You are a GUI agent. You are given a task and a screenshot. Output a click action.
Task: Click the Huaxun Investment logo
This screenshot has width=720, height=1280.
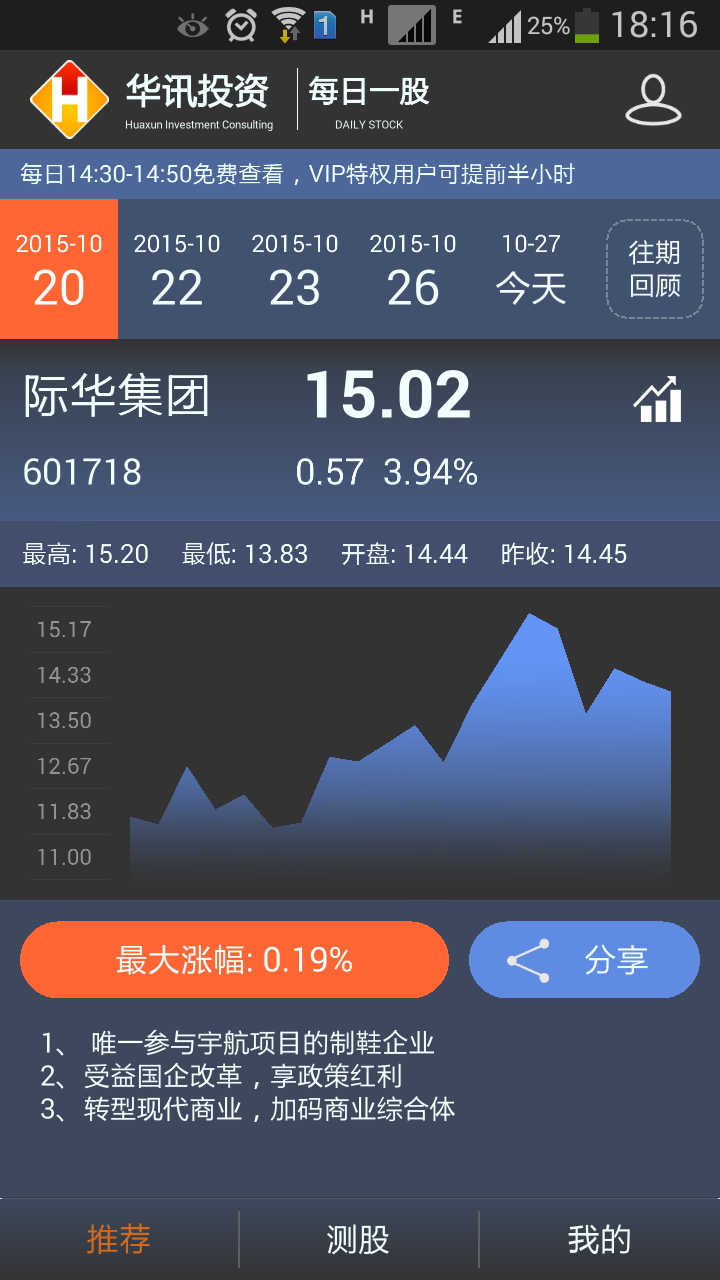pyautogui.click(x=68, y=98)
